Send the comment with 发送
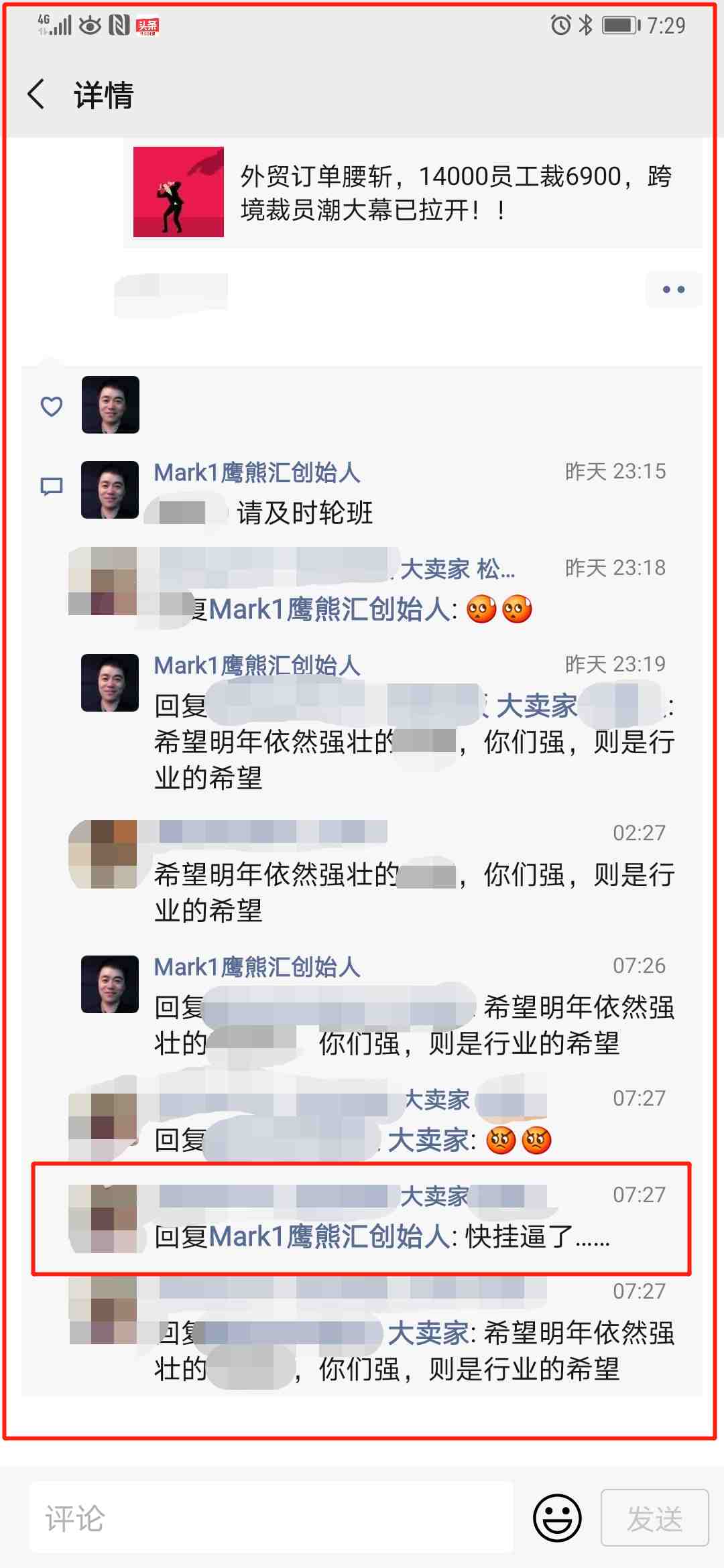724x1568 pixels. (654, 1518)
